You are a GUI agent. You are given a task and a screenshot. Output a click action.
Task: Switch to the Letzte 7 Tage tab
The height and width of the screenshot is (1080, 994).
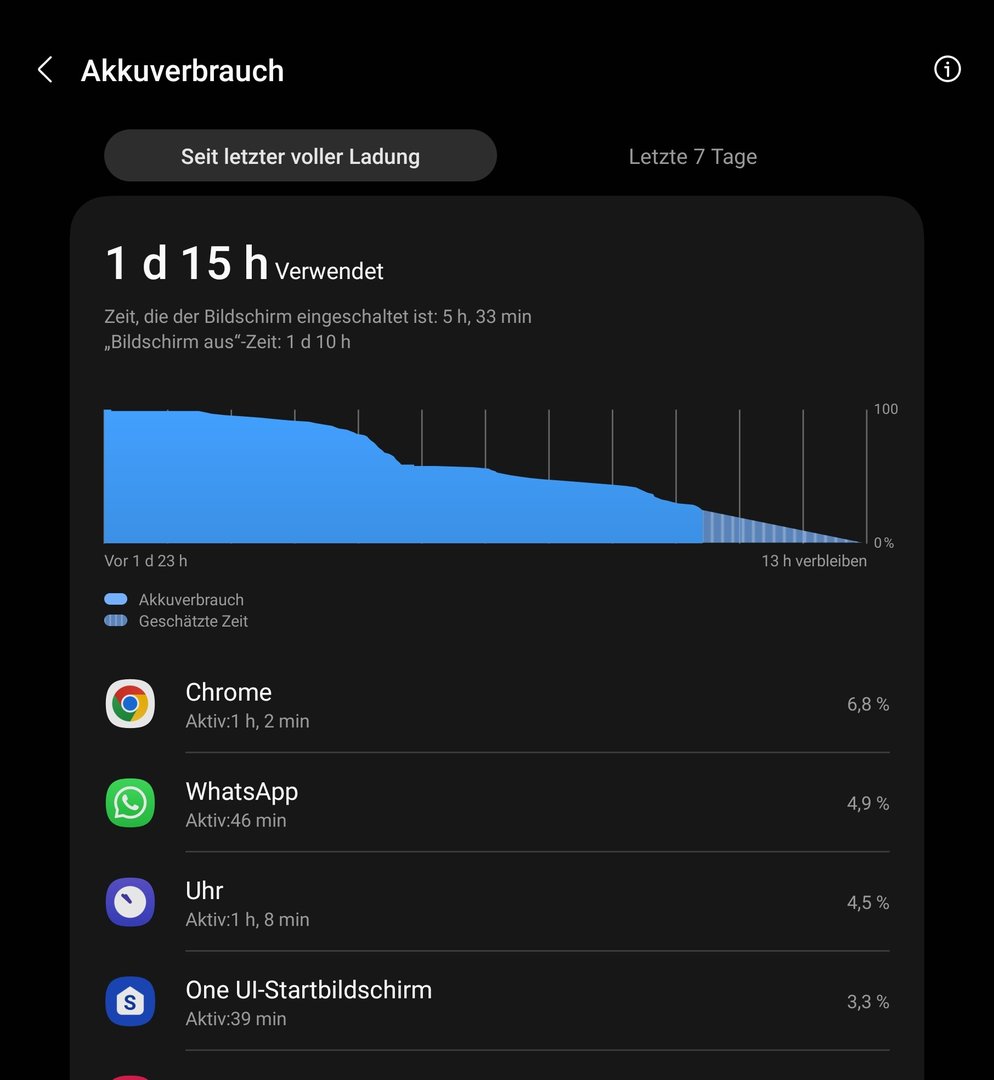click(x=692, y=157)
